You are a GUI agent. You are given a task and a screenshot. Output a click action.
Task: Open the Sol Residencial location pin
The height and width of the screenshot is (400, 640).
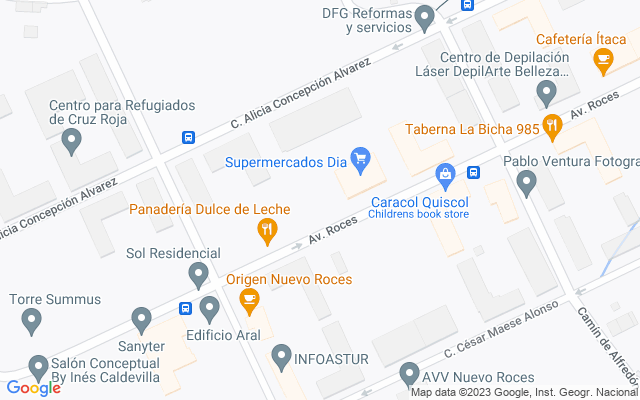(x=198, y=276)
